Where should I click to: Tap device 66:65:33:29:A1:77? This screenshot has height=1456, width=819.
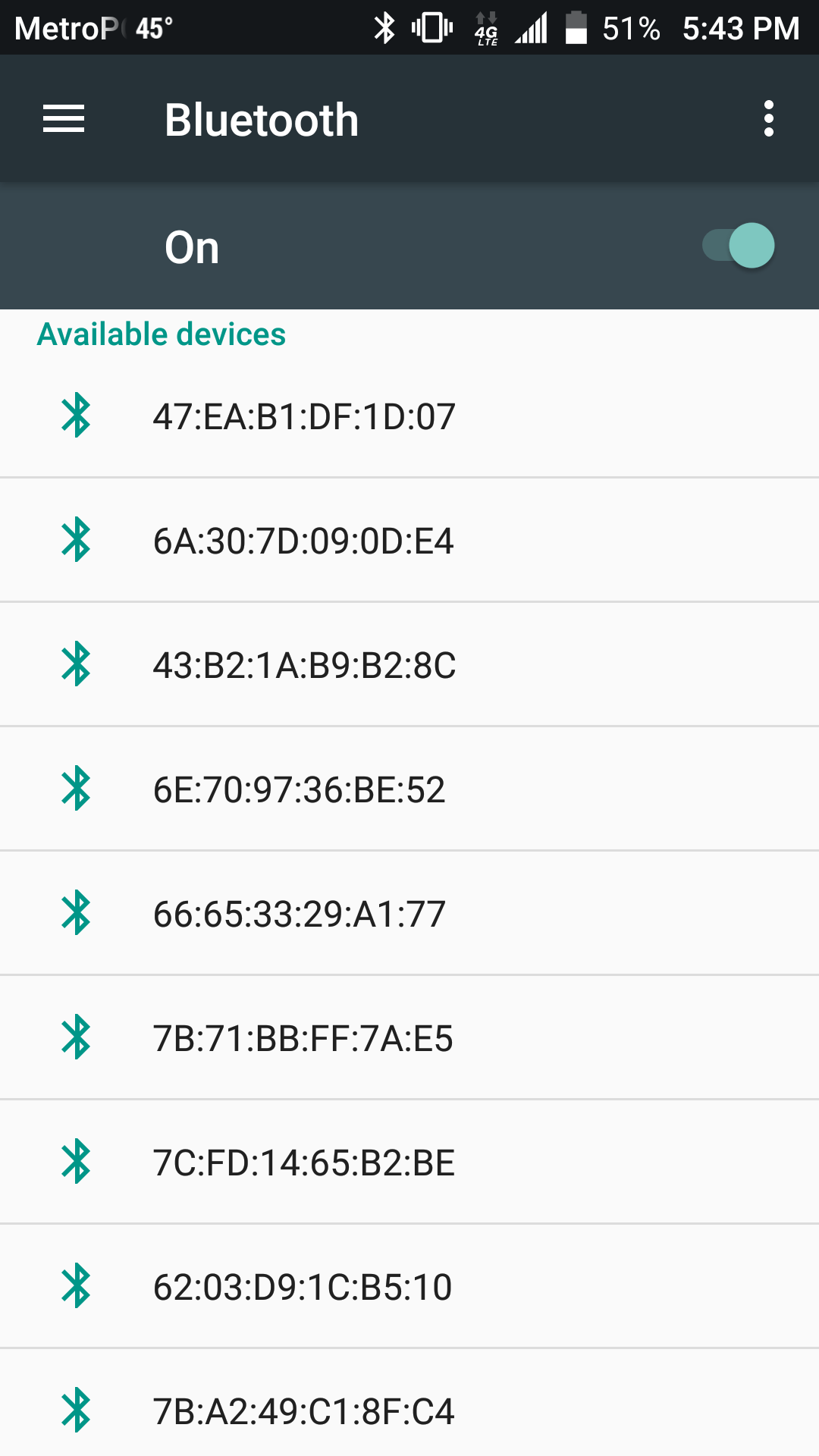tap(409, 914)
